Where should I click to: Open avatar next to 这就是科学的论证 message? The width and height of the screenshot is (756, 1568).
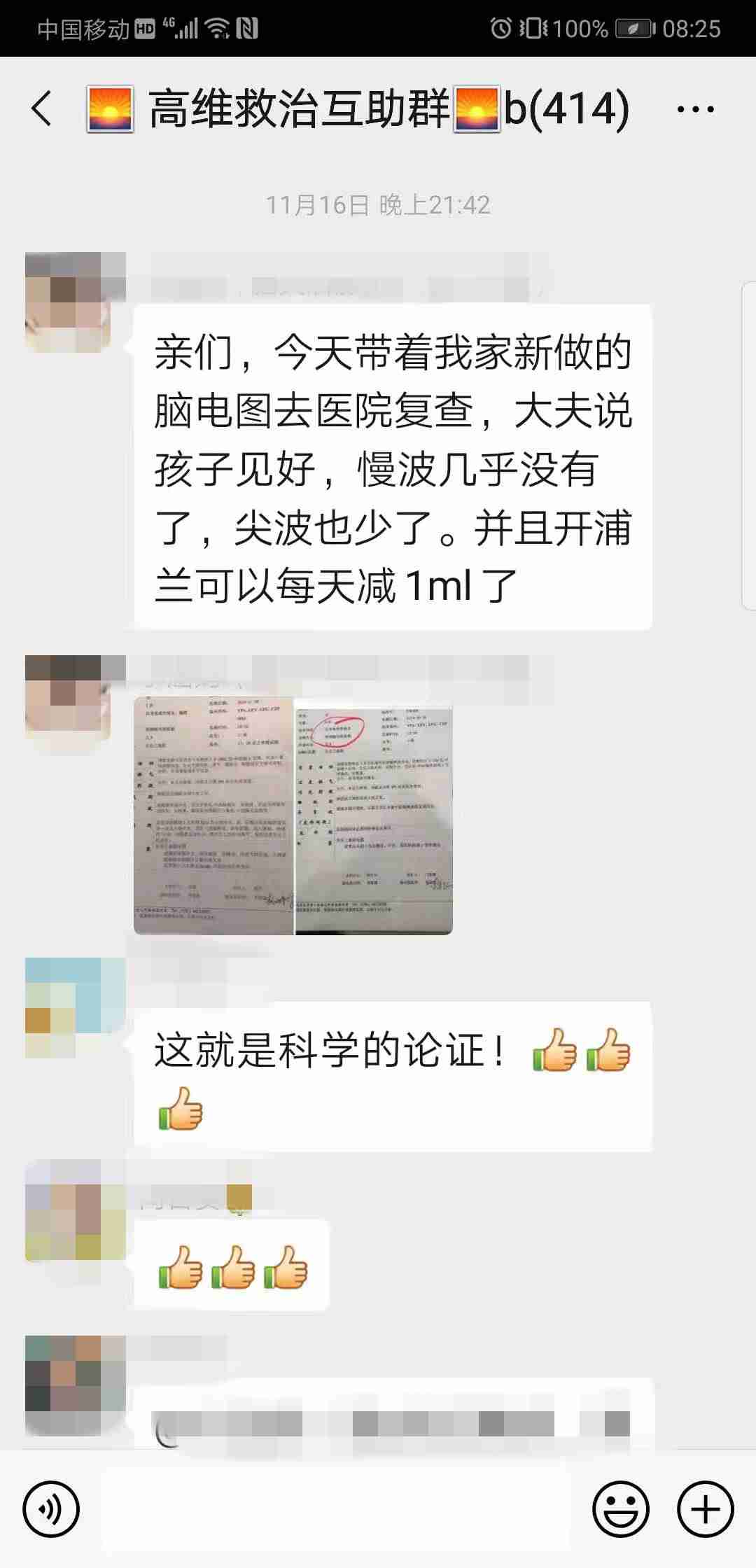69,1008
